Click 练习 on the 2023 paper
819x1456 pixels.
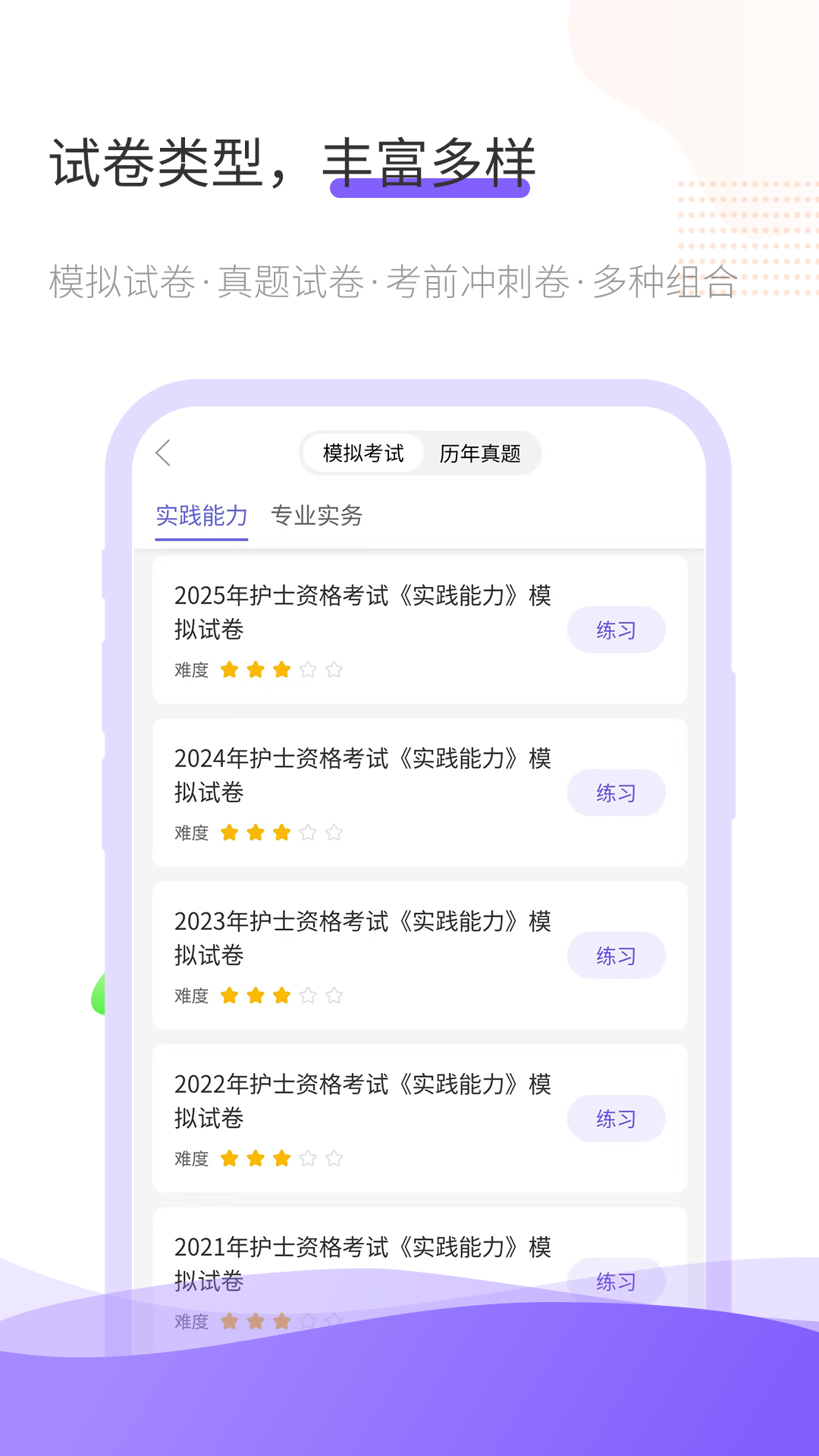[617, 955]
